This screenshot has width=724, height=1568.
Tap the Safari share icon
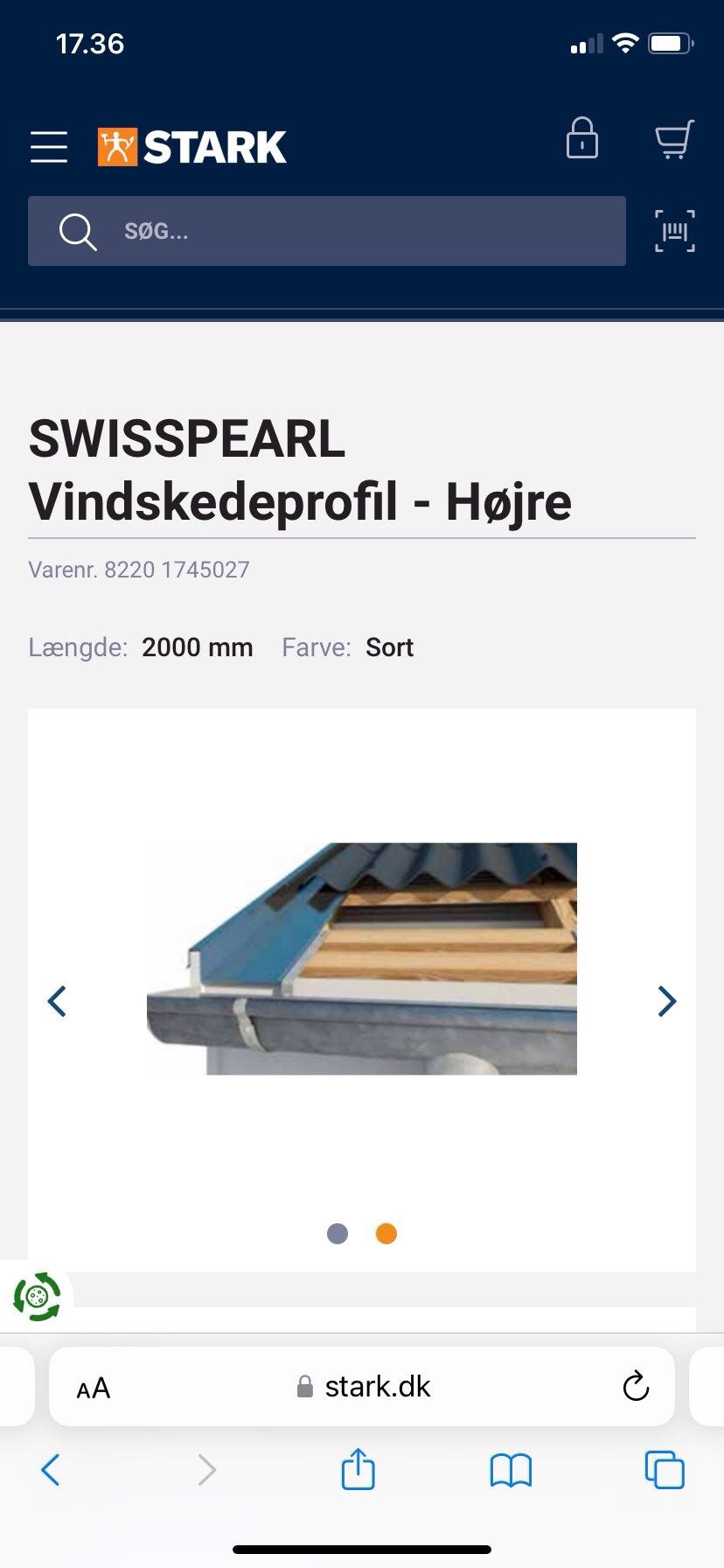coord(358,1471)
